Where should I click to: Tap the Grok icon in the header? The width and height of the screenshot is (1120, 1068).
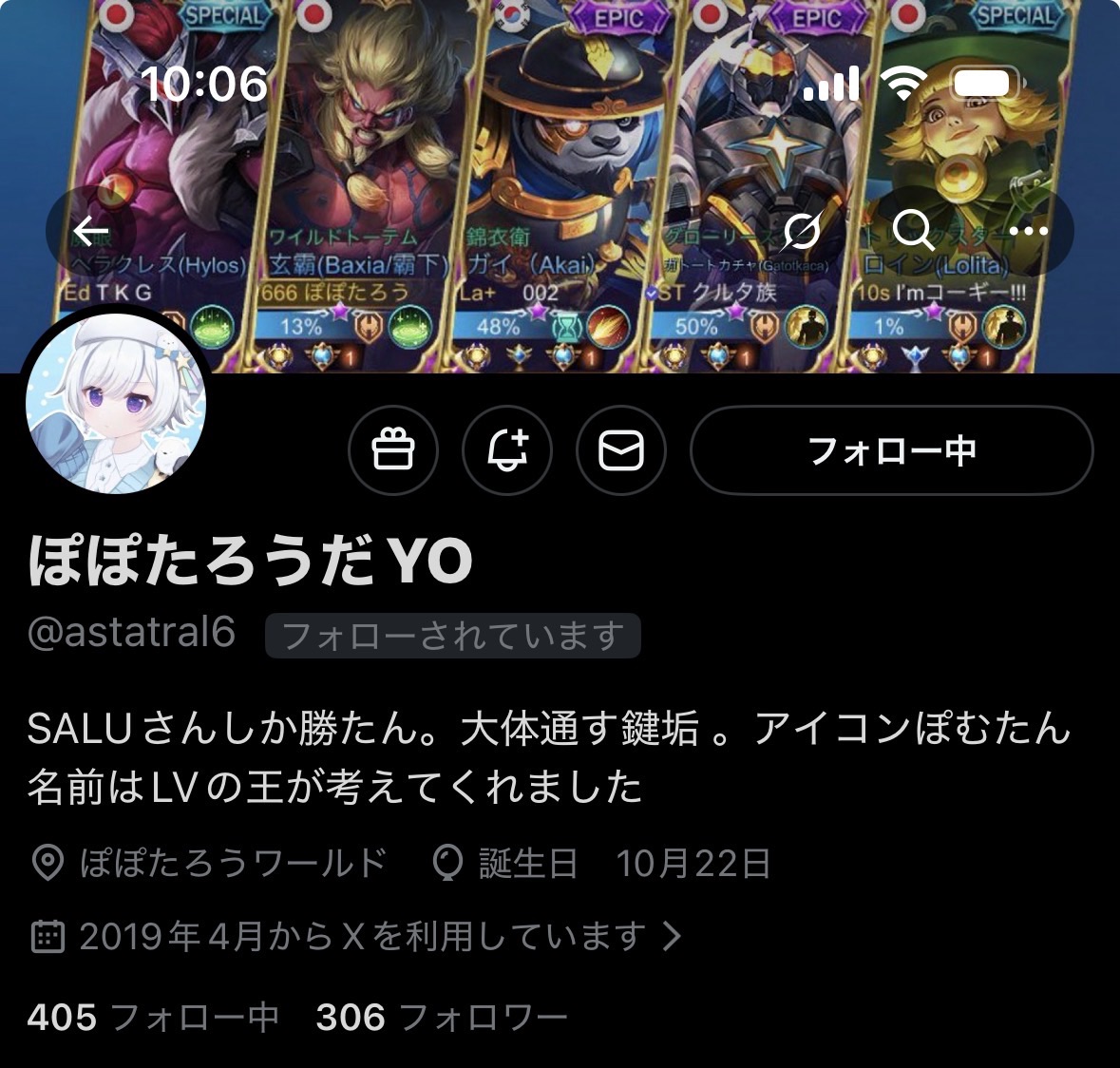[x=801, y=231]
